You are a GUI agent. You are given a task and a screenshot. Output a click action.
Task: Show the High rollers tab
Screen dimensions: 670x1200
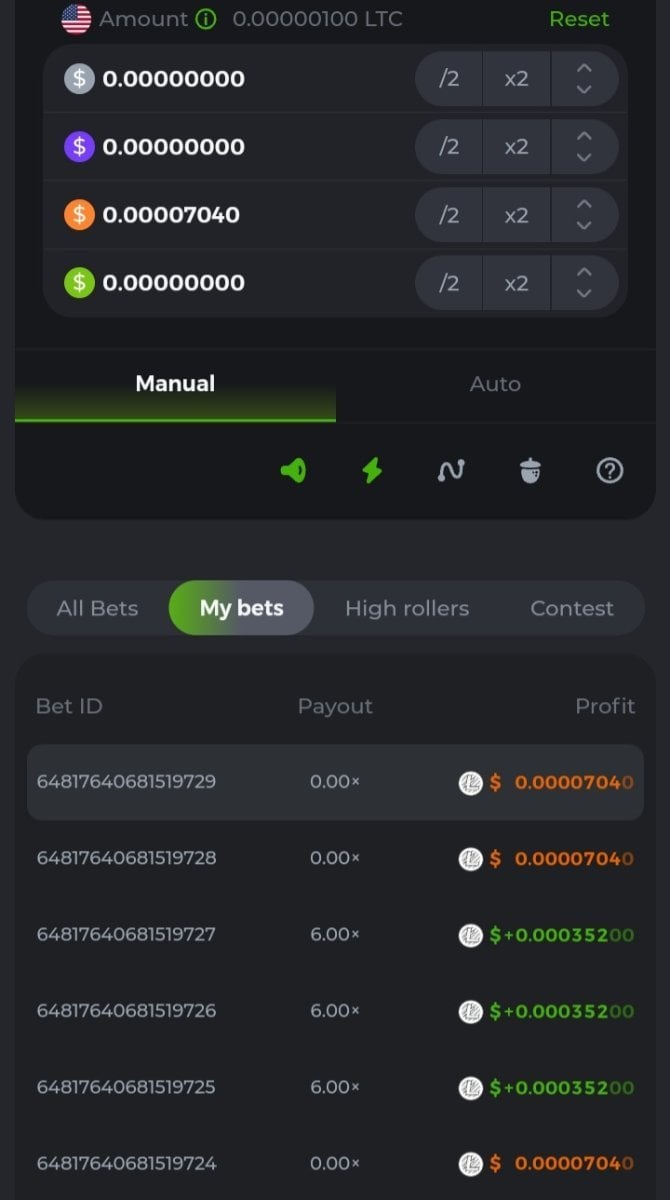pyautogui.click(x=406, y=608)
